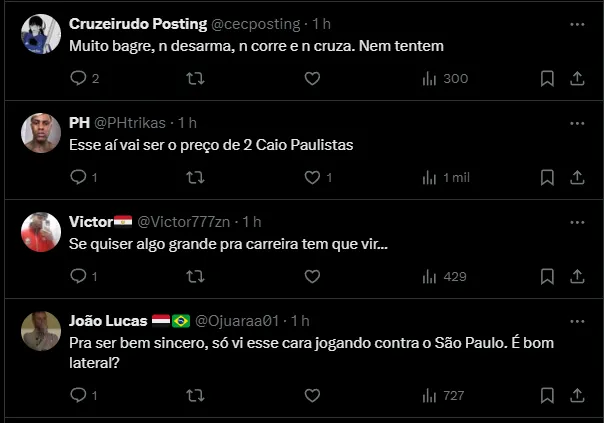The height and width of the screenshot is (423, 604).
Task: Open overflow menu on PH's tweet
Action: point(577,123)
